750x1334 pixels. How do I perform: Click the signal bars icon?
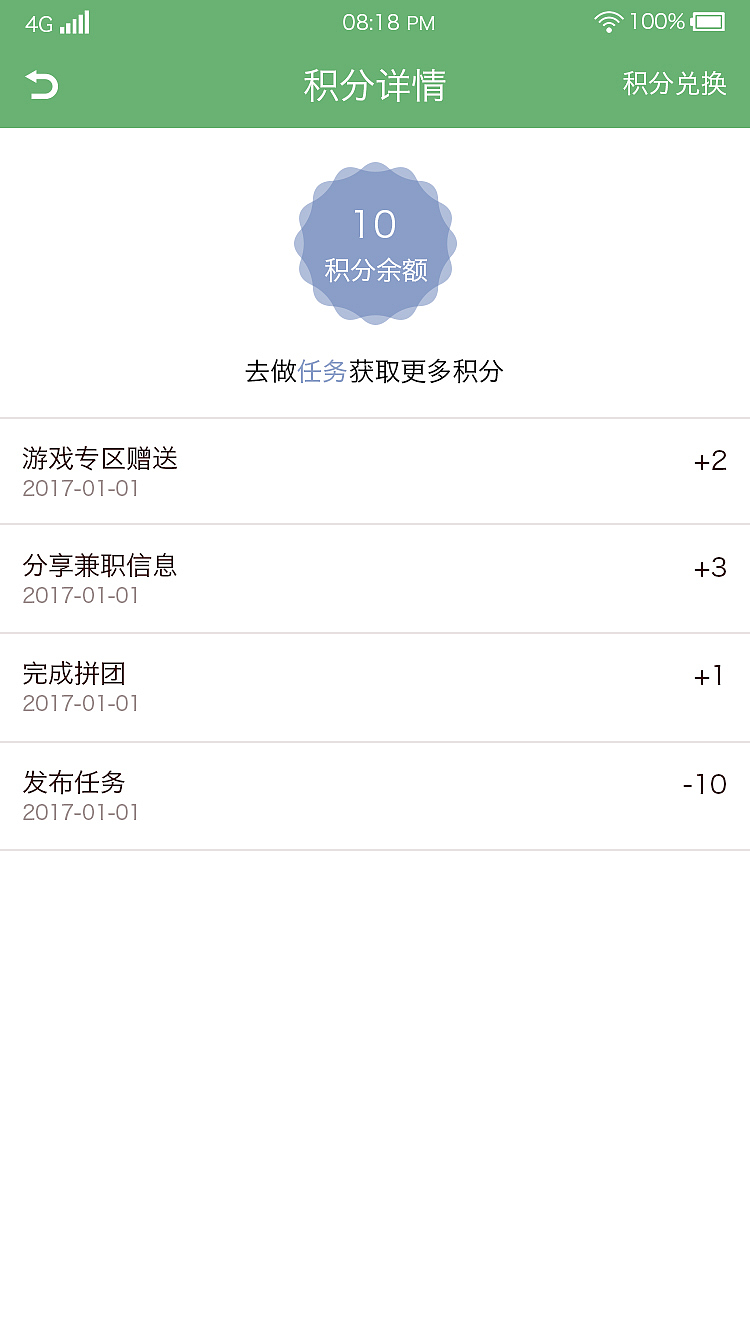click(x=74, y=21)
